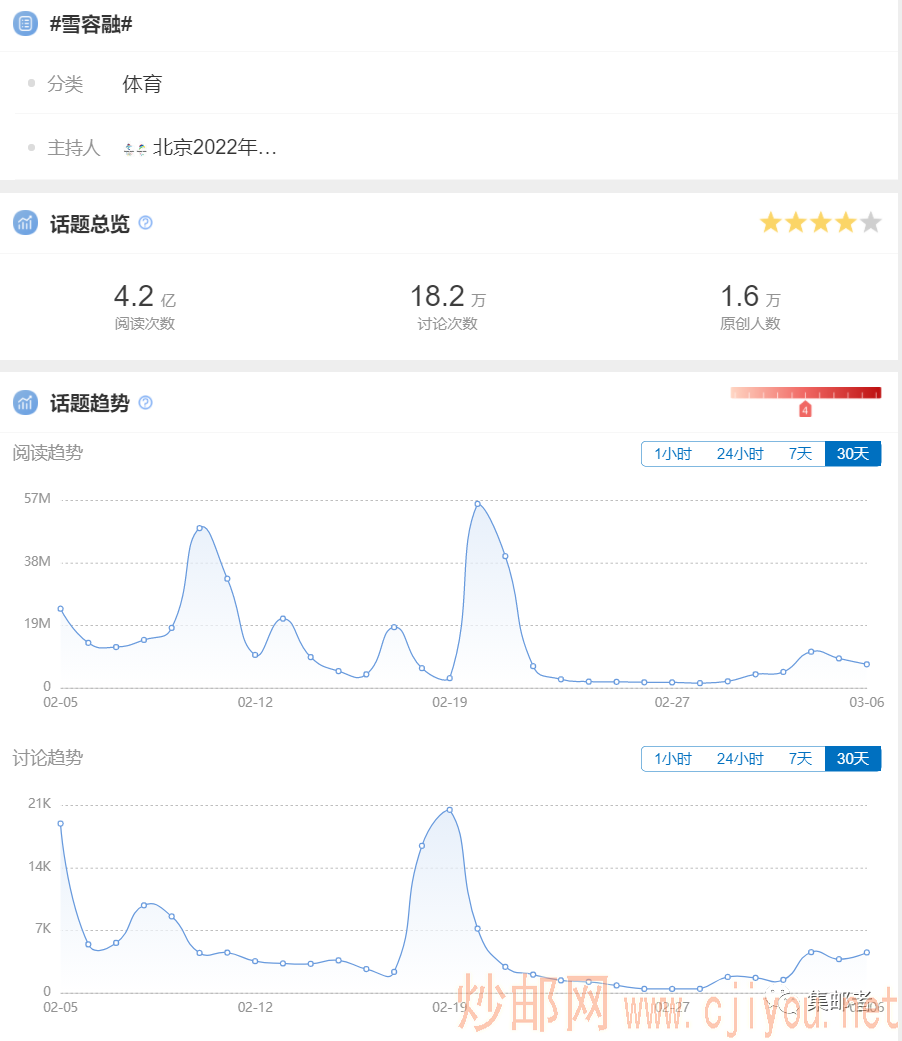Click the host avatar next to 北京2022年

click(x=134, y=147)
